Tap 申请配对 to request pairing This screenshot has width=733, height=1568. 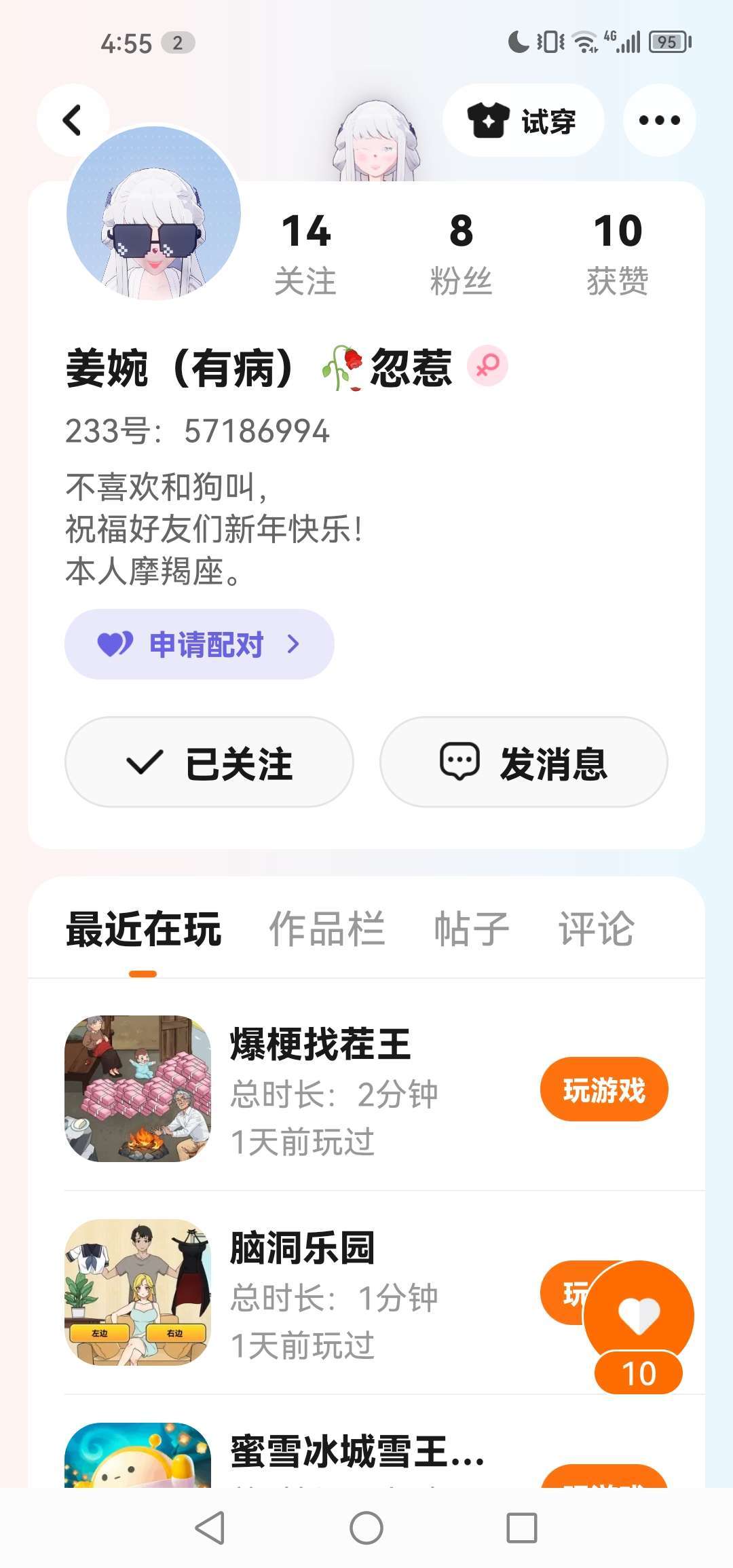pyautogui.click(x=199, y=644)
